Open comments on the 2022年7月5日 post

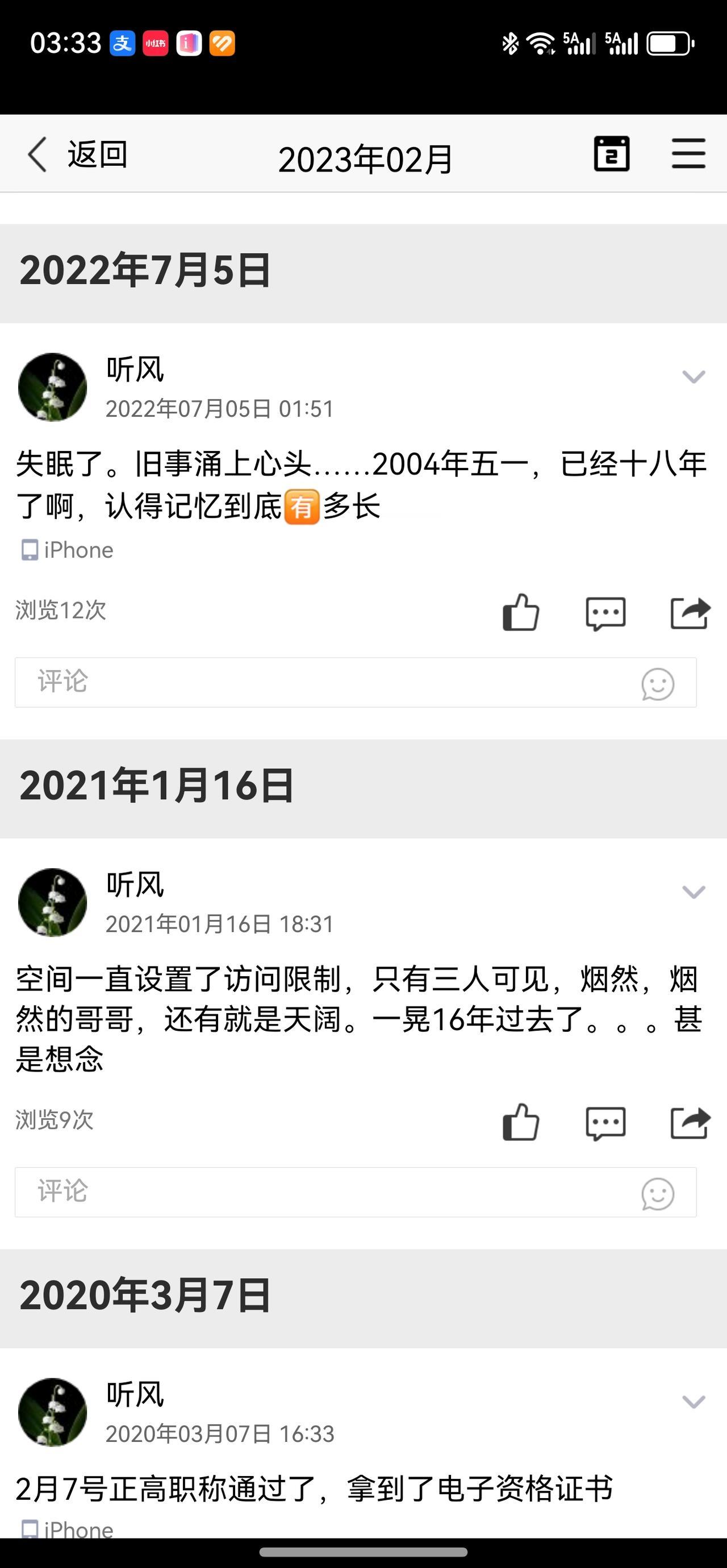[x=606, y=613]
